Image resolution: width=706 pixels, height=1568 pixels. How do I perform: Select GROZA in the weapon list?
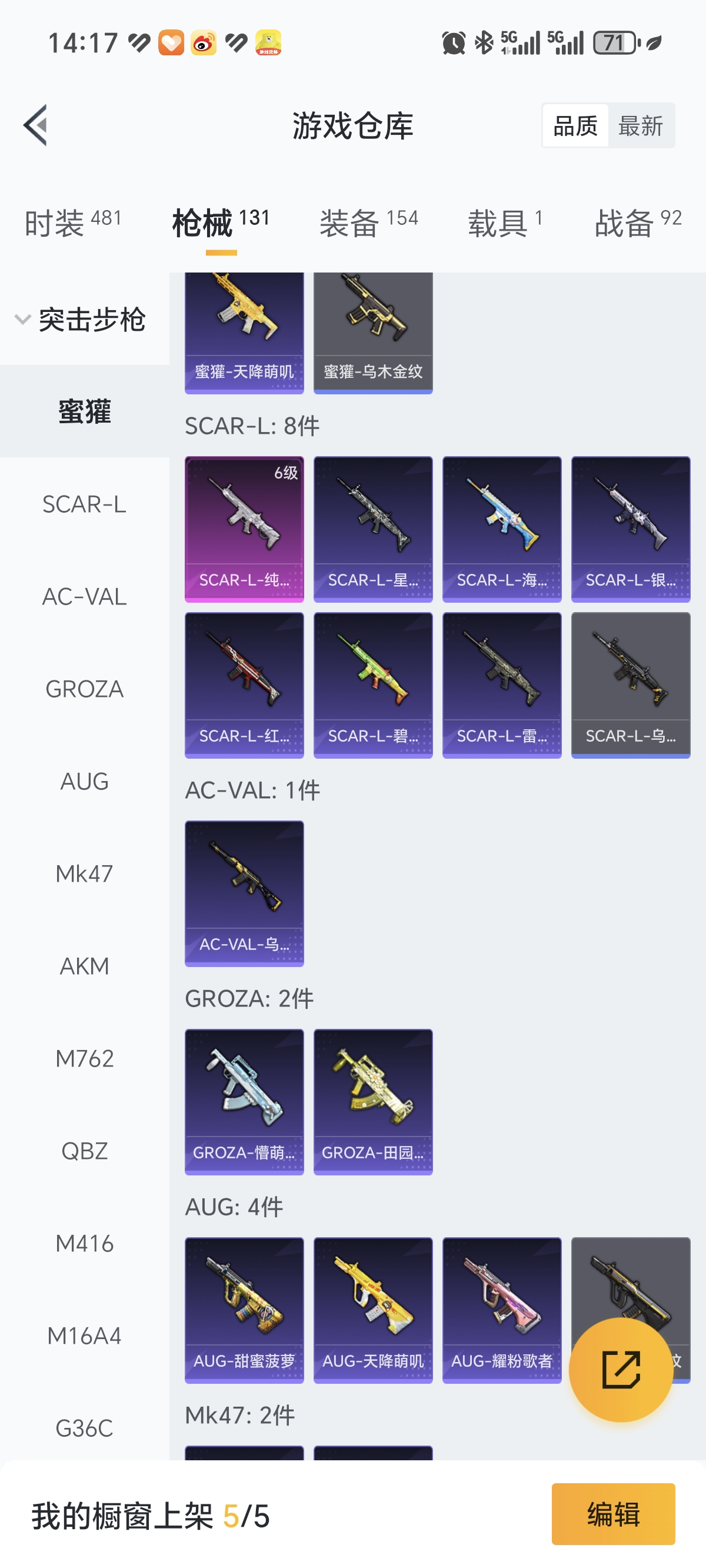point(84,689)
